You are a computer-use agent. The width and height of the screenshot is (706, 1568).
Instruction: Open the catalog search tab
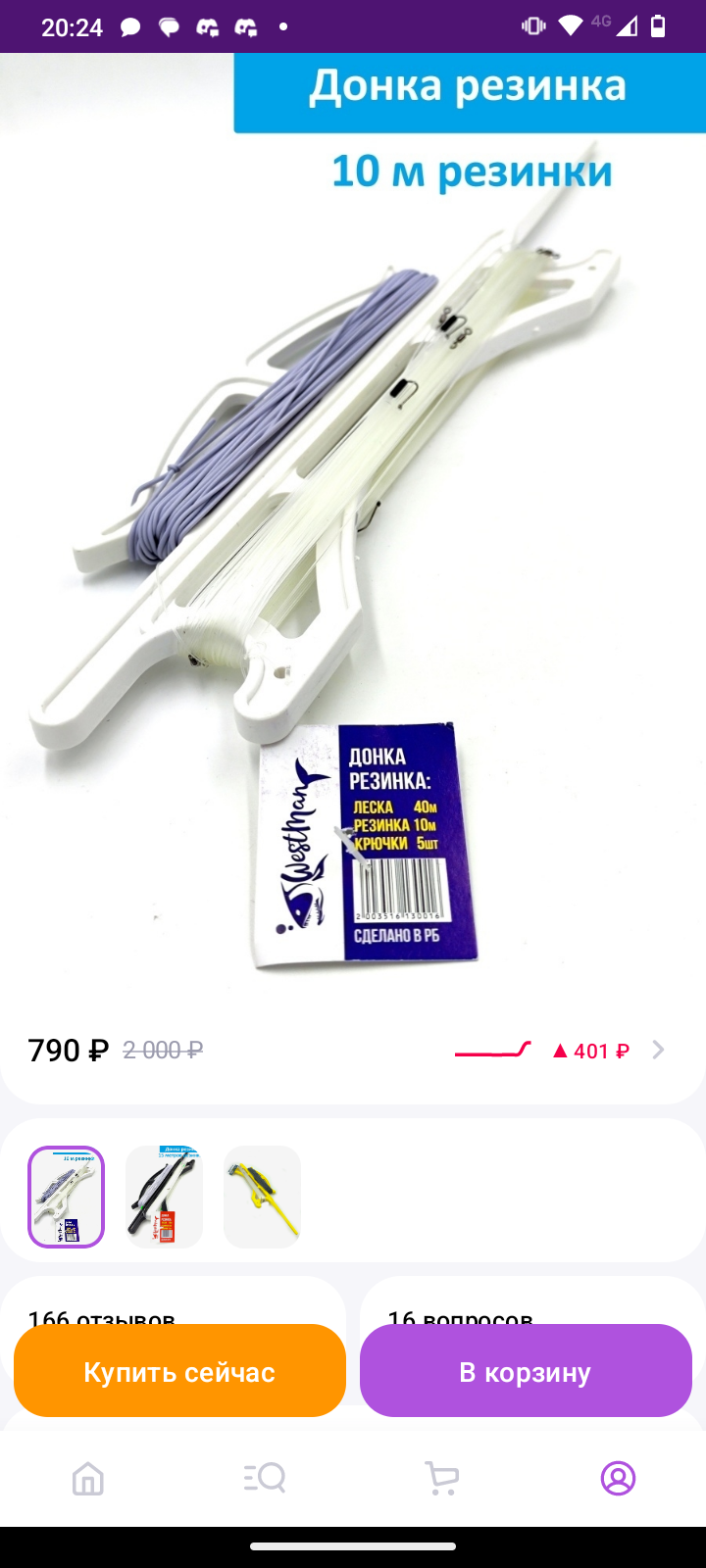[265, 1478]
